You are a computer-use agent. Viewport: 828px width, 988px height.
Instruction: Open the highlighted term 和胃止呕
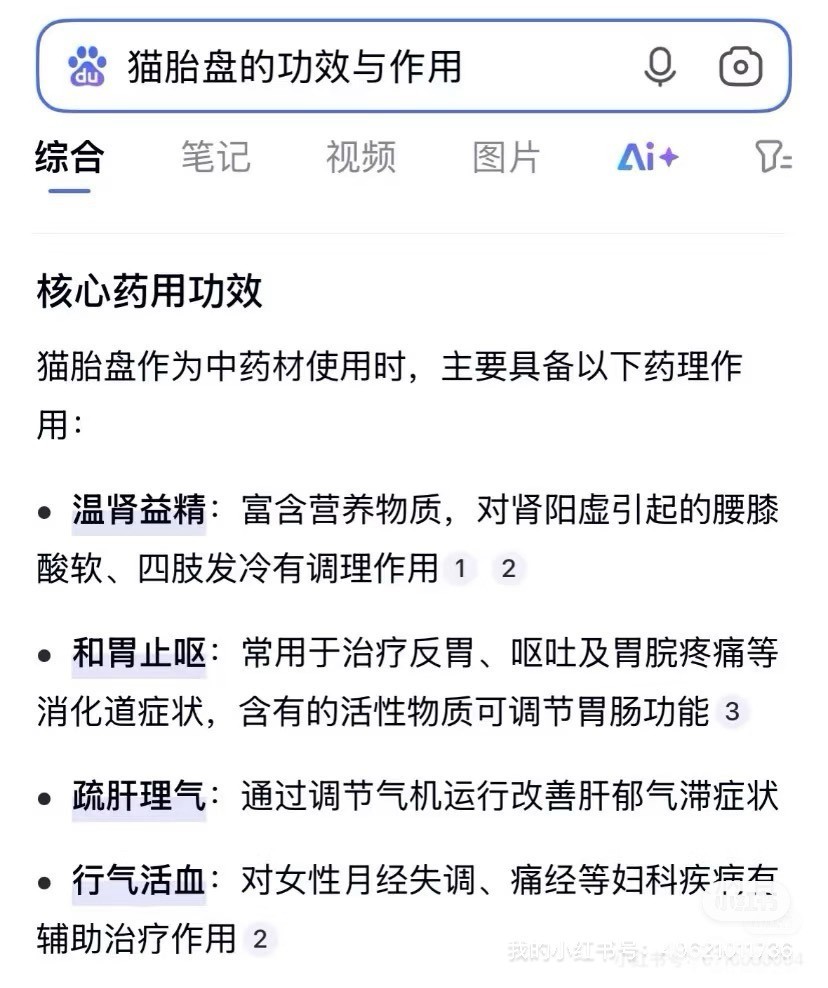click(139, 655)
